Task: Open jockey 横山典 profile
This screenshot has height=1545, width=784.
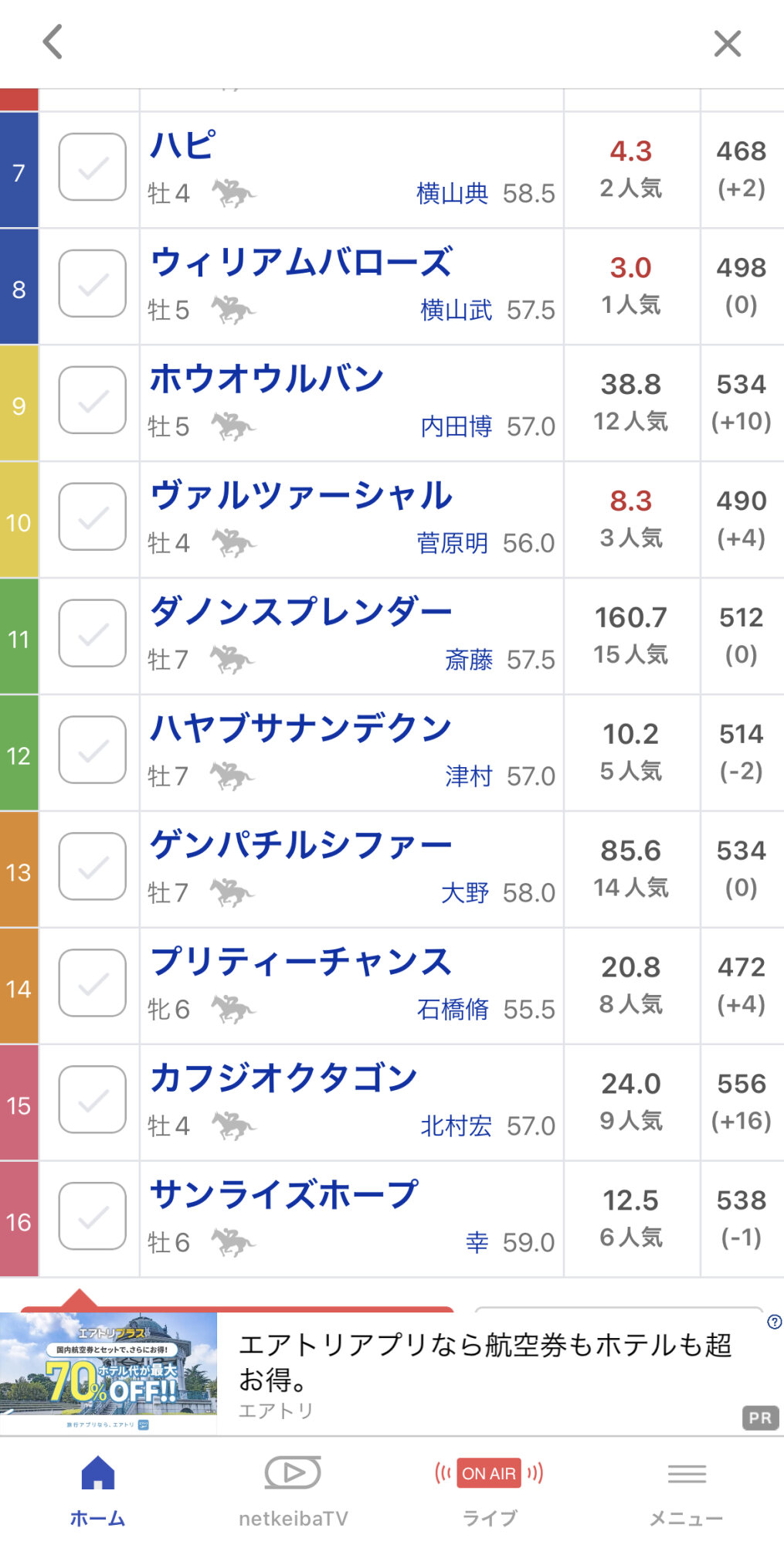Action: coord(452,193)
